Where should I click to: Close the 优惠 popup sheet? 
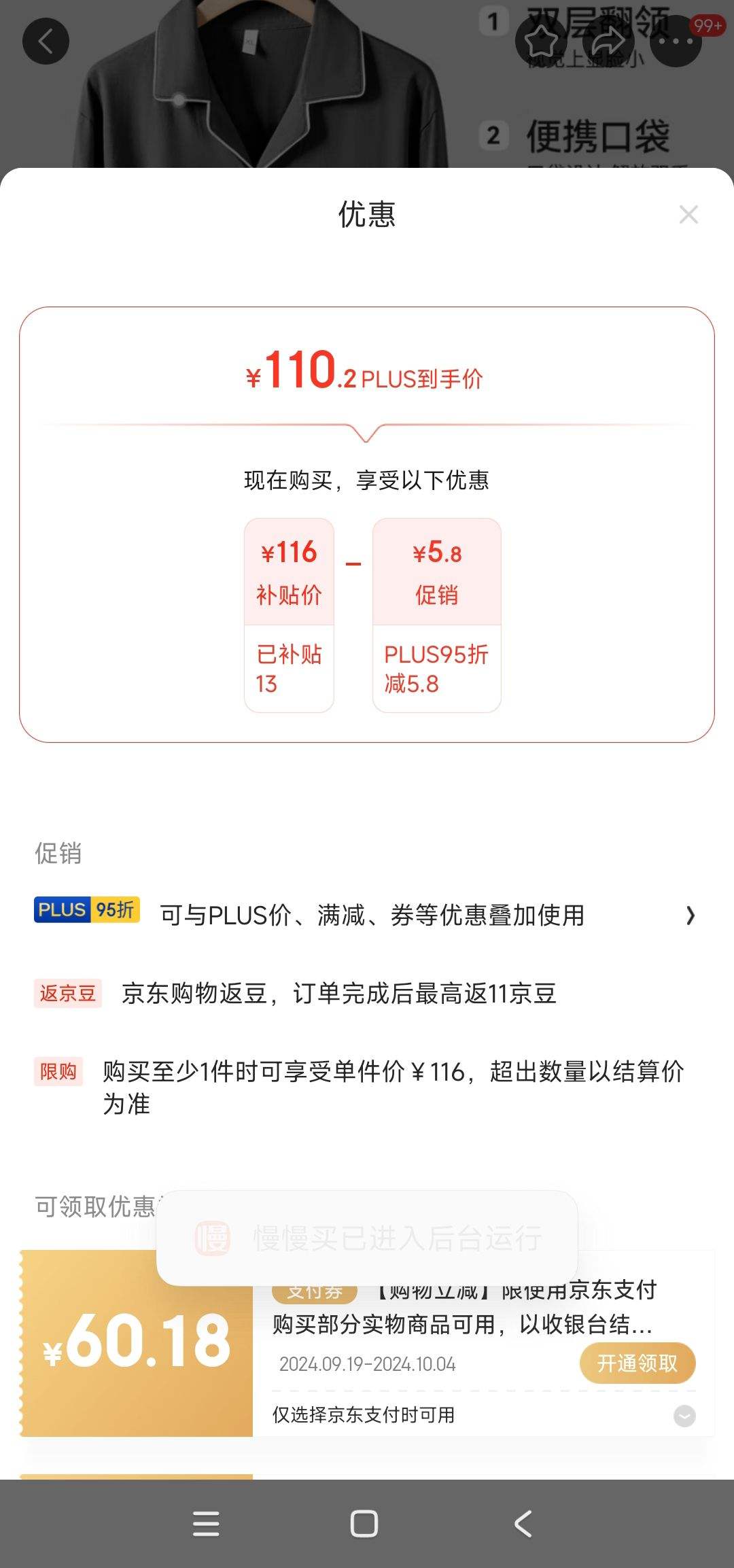point(688,215)
